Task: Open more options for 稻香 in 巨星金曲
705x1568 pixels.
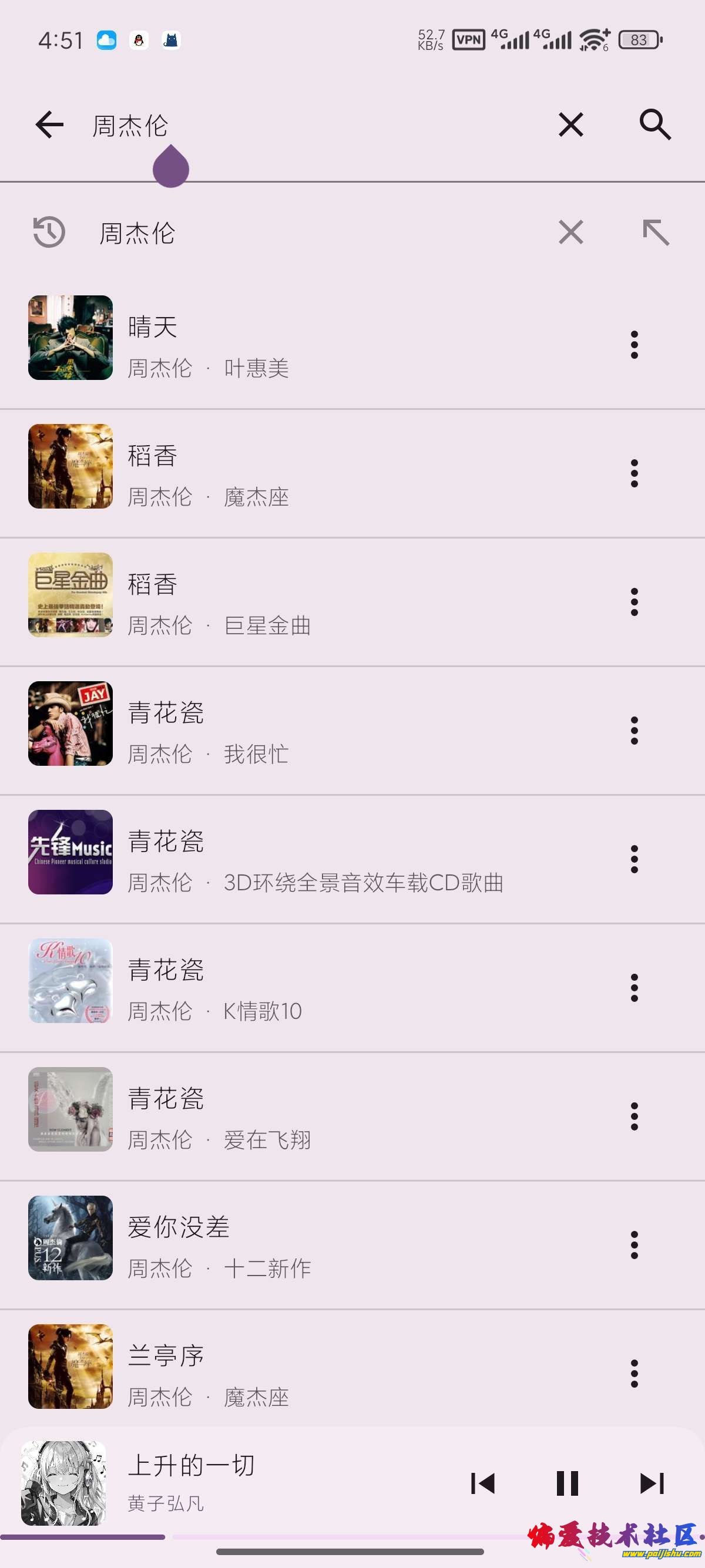Action: pos(634,602)
